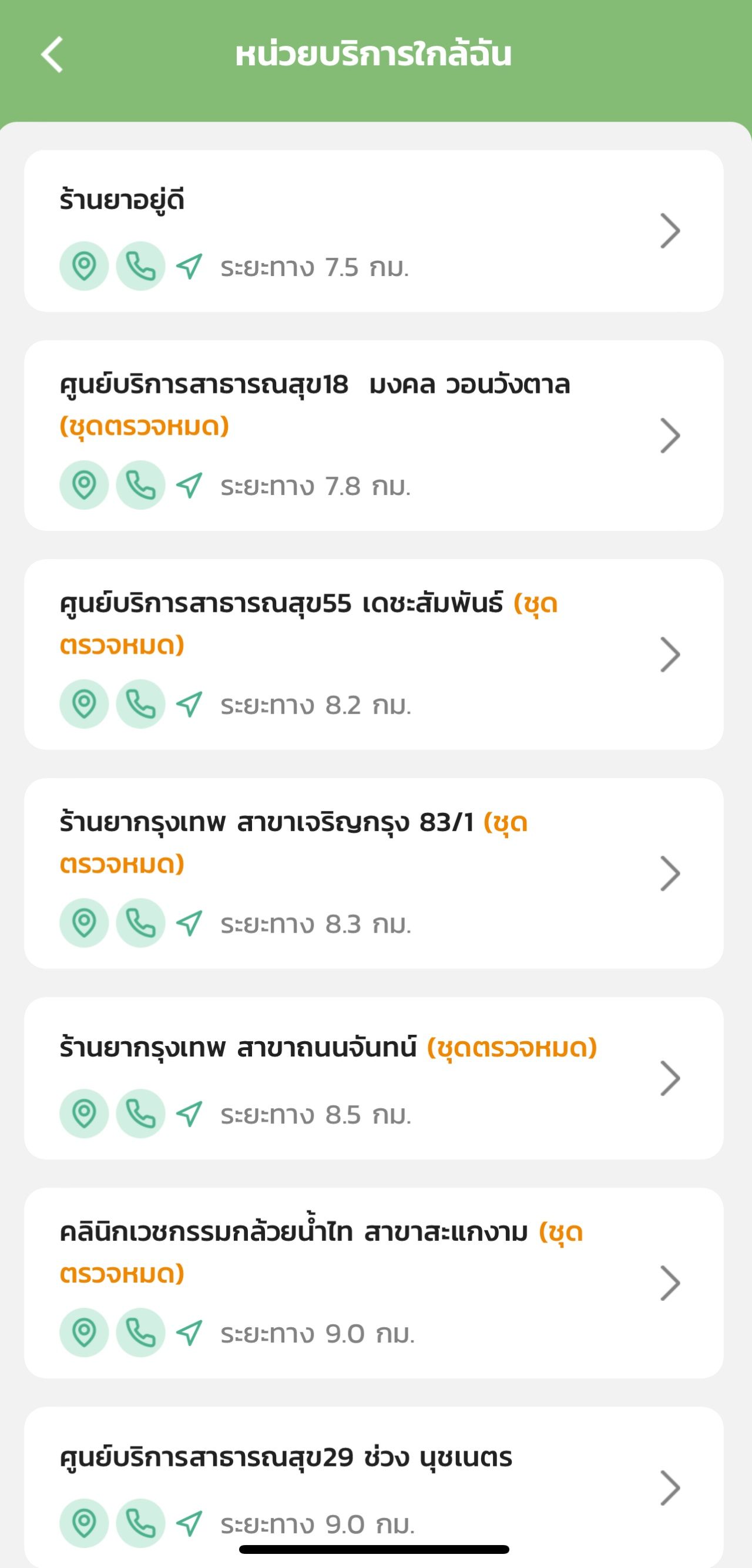Call ศูนย์บริการสาธารณสุข55 เดชะสัมพันธ์

pos(139,703)
